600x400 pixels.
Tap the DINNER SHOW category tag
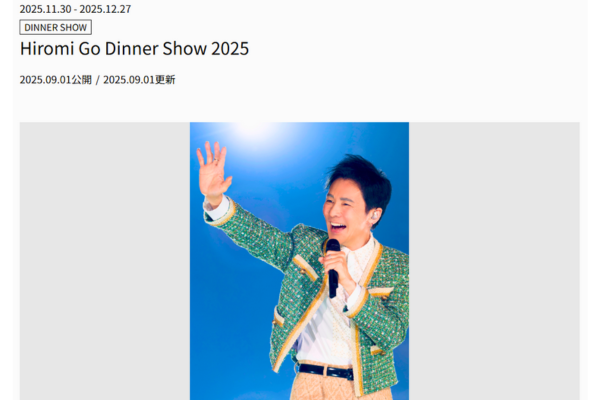(56, 27)
